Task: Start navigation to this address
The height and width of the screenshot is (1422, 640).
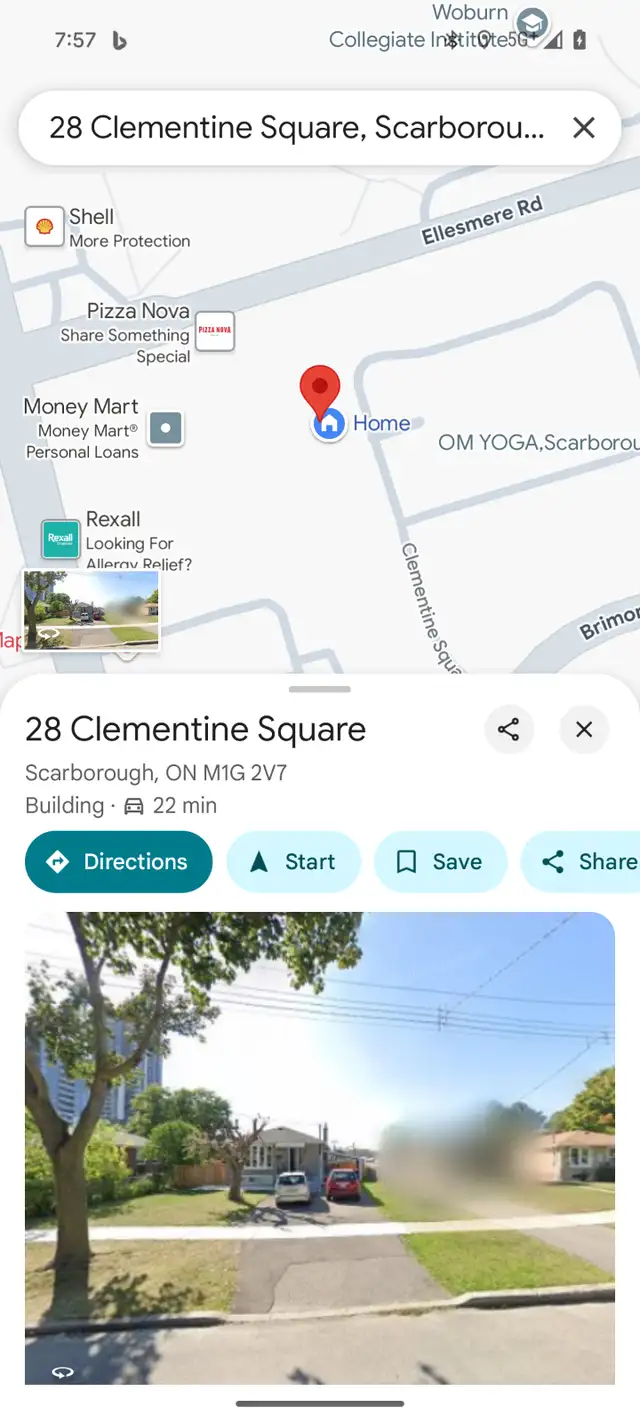Action: tap(293, 862)
